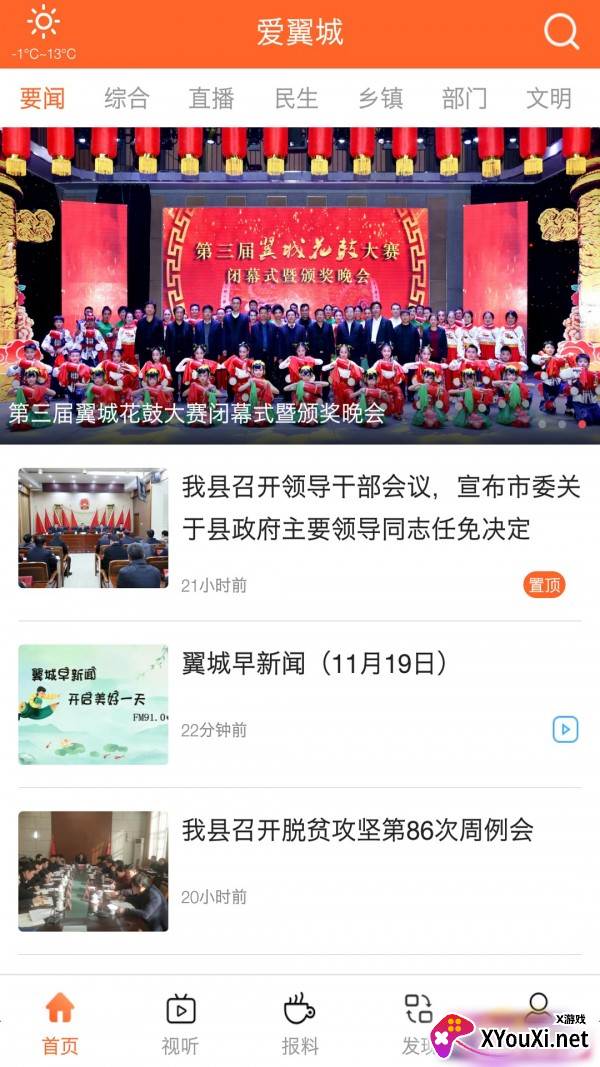The height and width of the screenshot is (1067, 600).
Task: Switch to the 综合 tab
Action: click(x=127, y=98)
